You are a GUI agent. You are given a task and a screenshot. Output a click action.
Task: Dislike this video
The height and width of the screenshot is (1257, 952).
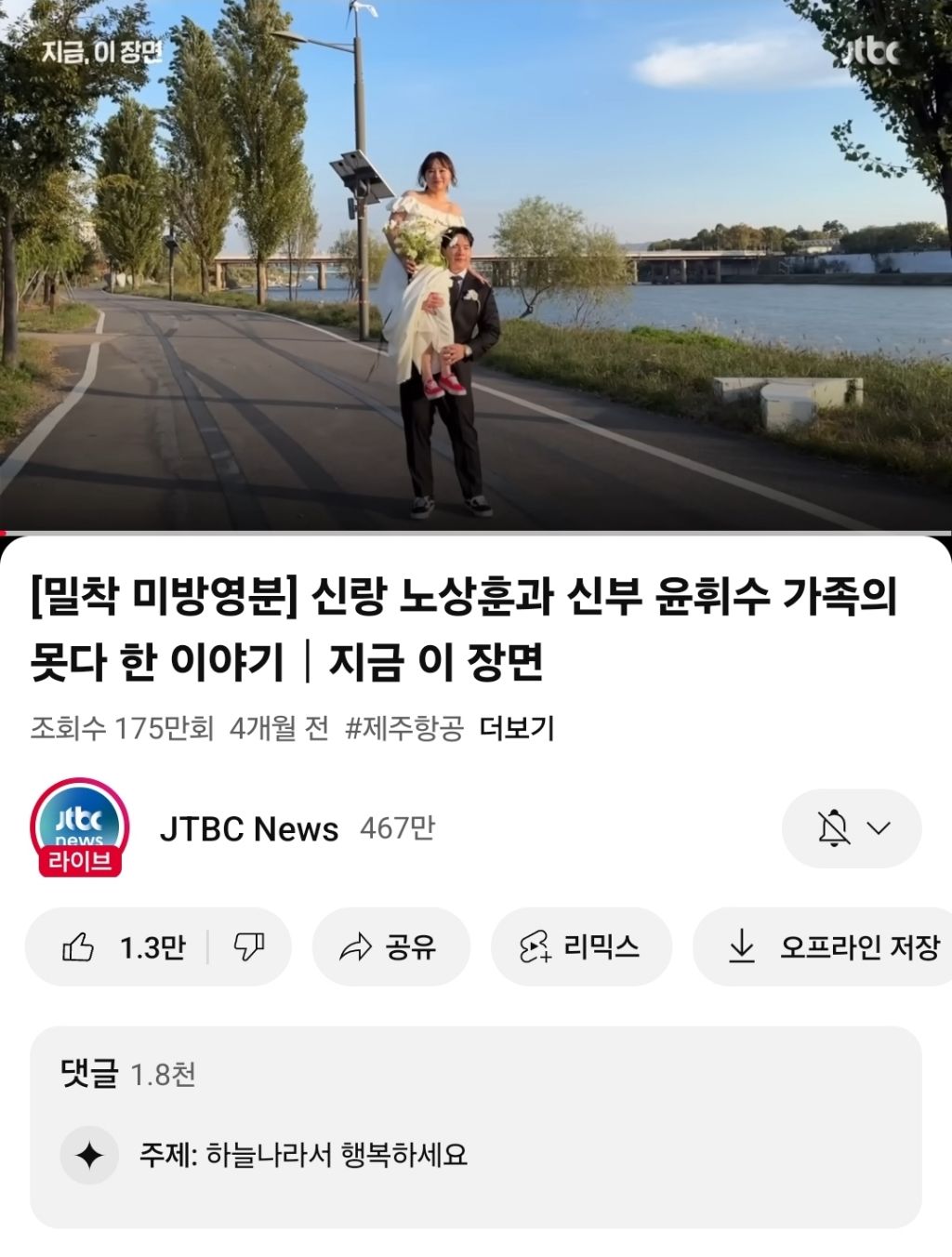pyautogui.click(x=249, y=947)
